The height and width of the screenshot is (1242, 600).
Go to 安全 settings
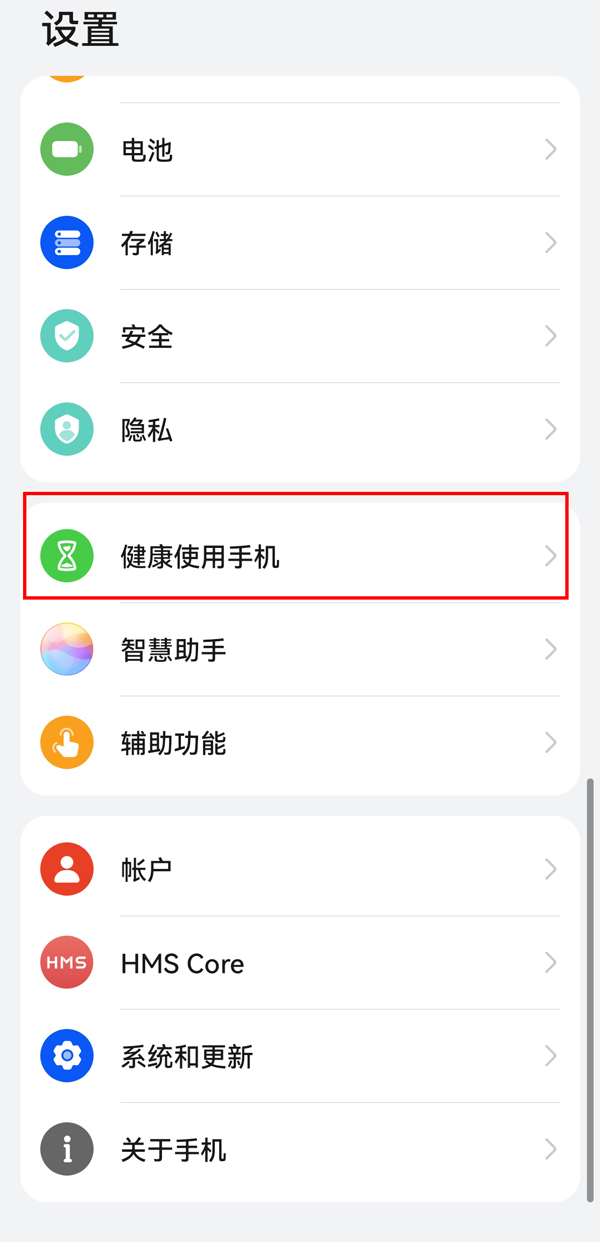pos(300,337)
